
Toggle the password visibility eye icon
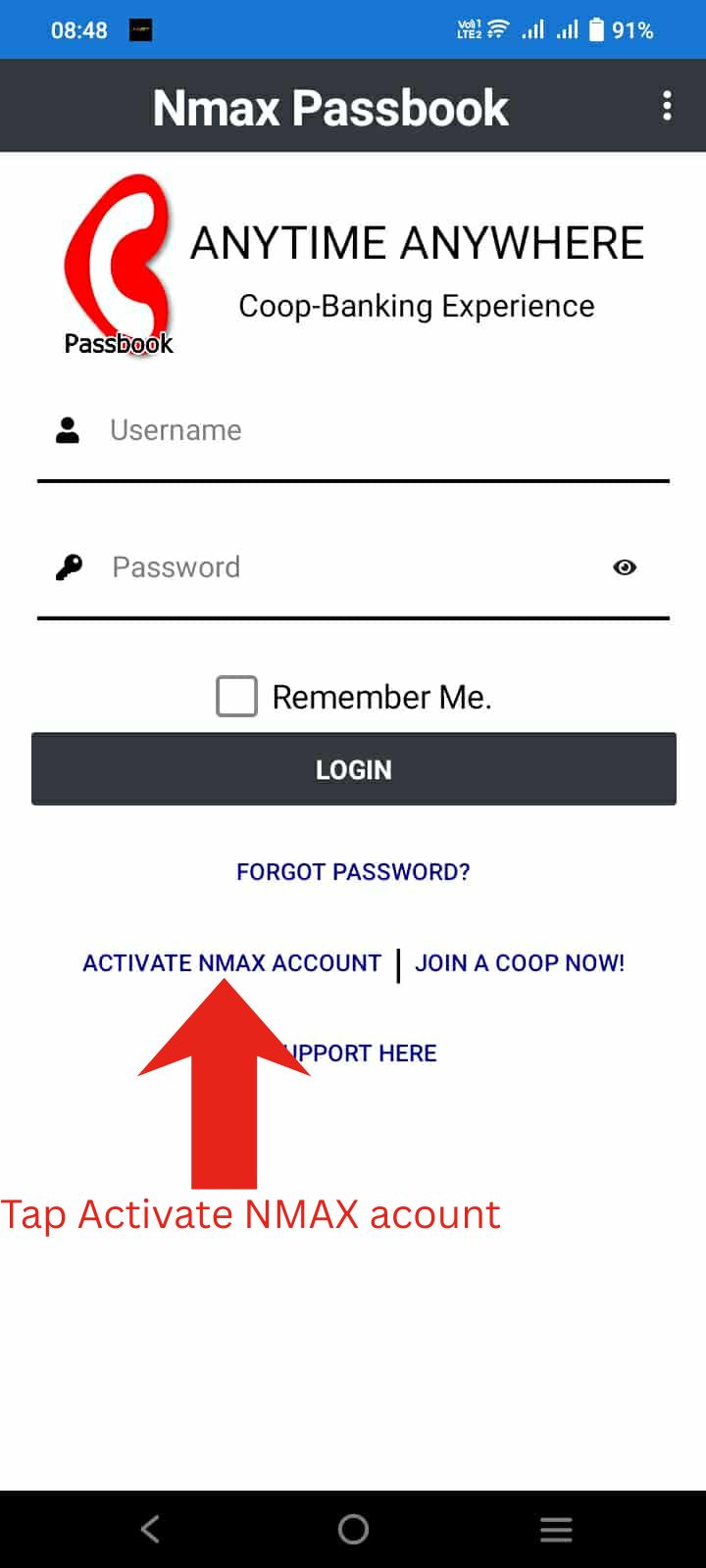point(625,567)
